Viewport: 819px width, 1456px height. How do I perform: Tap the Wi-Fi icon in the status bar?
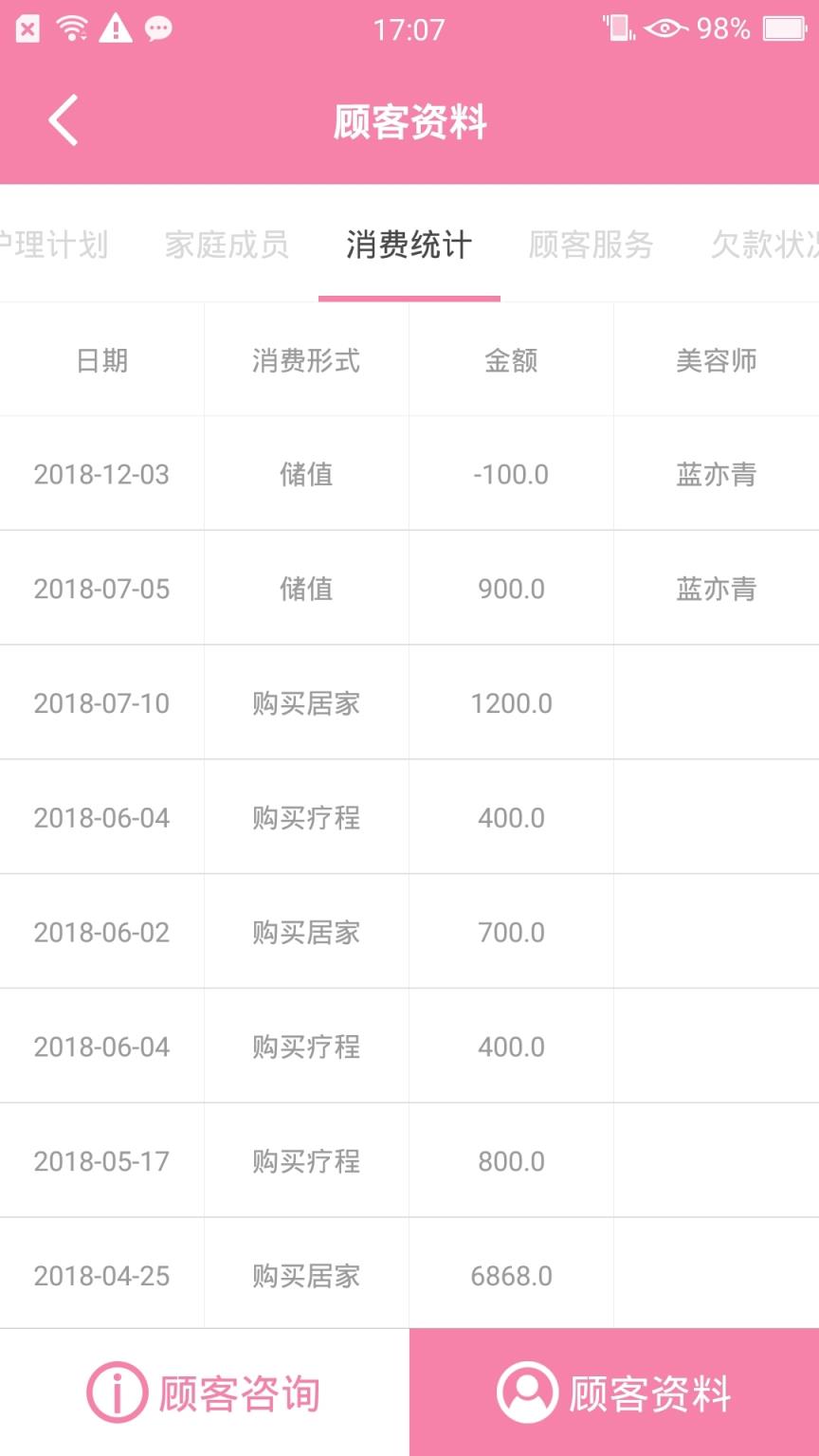click(x=71, y=28)
